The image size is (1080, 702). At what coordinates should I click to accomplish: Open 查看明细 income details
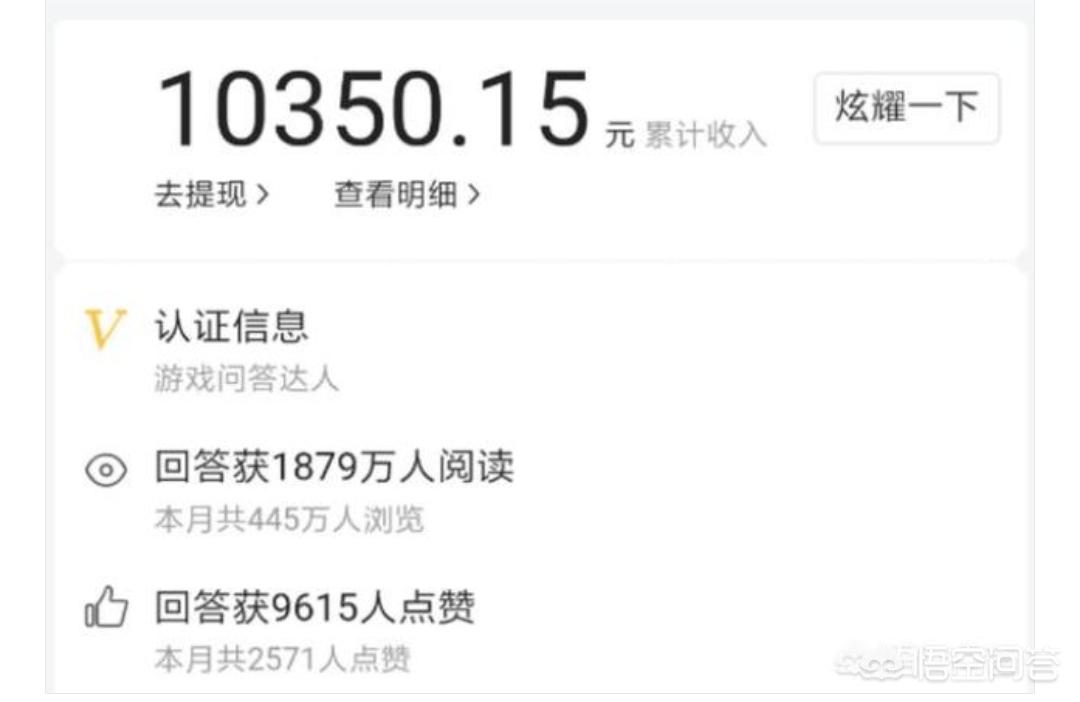pyautogui.click(x=406, y=194)
